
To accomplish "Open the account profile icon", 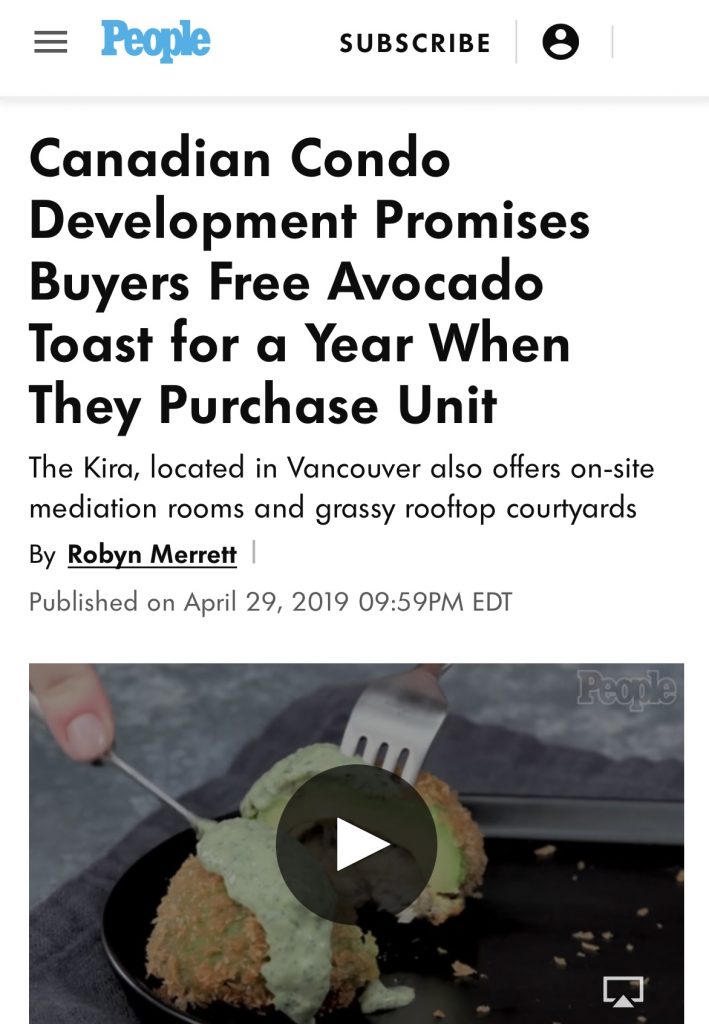I will click(x=561, y=43).
